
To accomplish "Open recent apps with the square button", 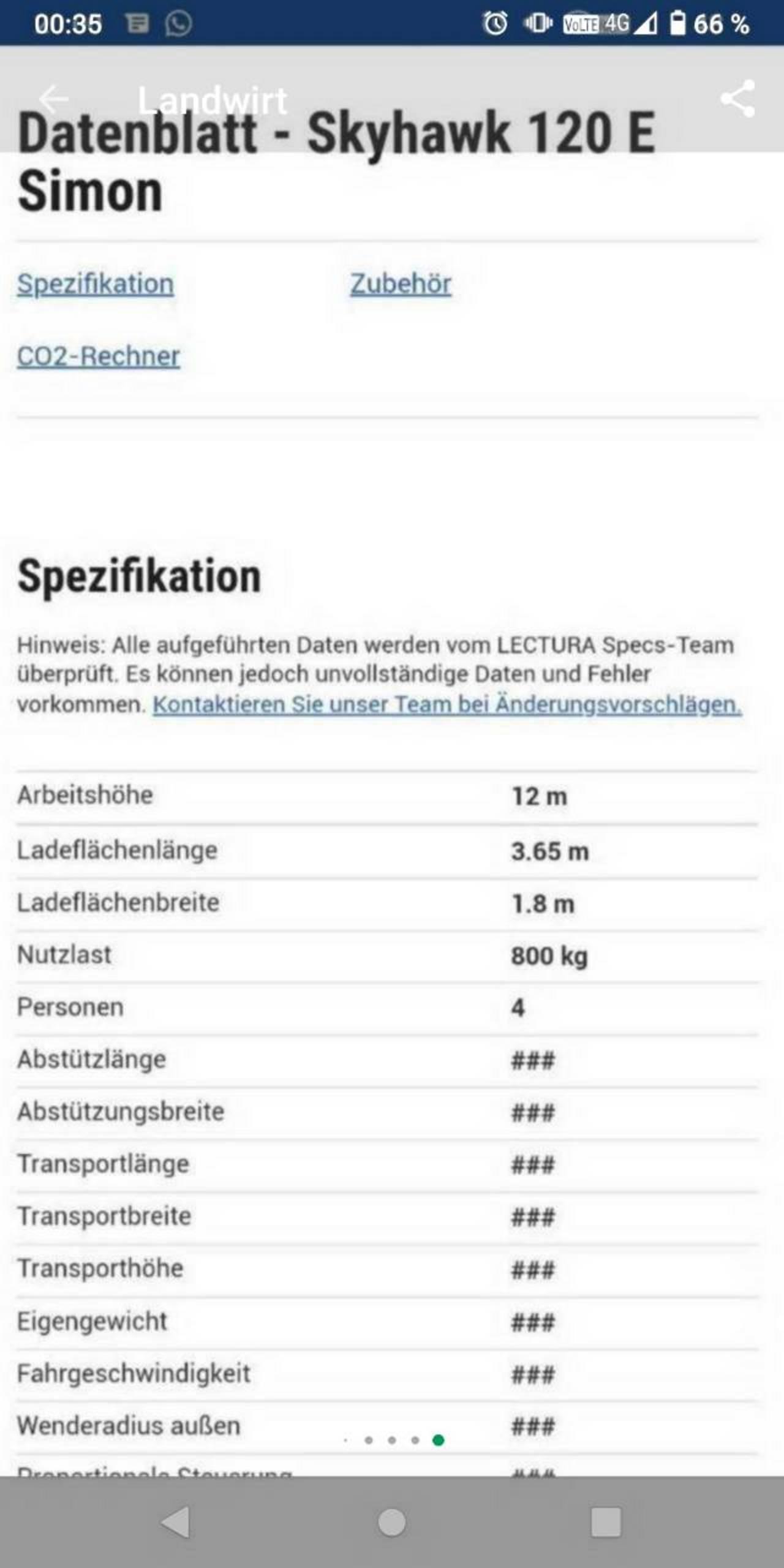I will coord(606,1522).
